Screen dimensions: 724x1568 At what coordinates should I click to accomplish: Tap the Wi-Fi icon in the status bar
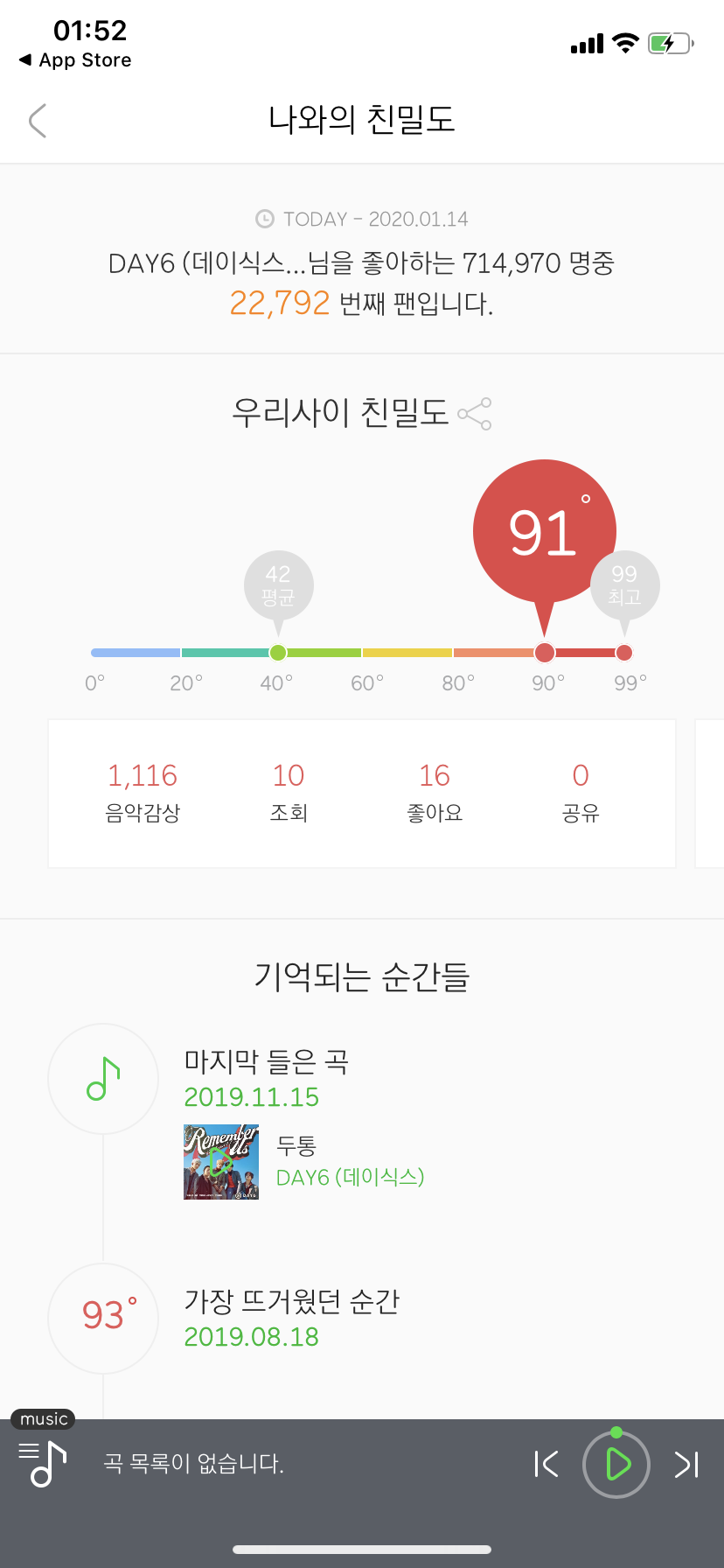pyautogui.click(x=625, y=42)
